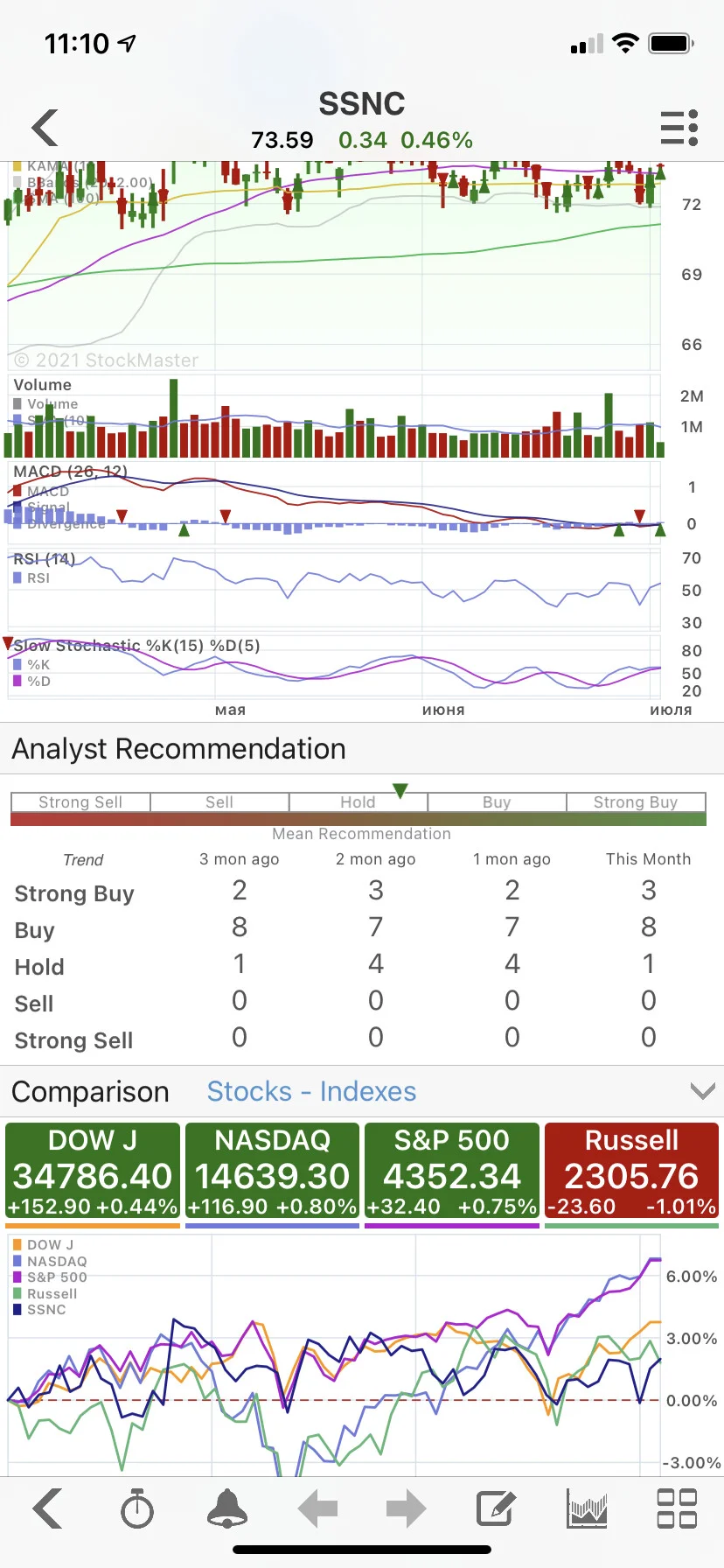Expand the Comparison section chevron
This screenshot has height=1568, width=724.
pos(702,1091)
